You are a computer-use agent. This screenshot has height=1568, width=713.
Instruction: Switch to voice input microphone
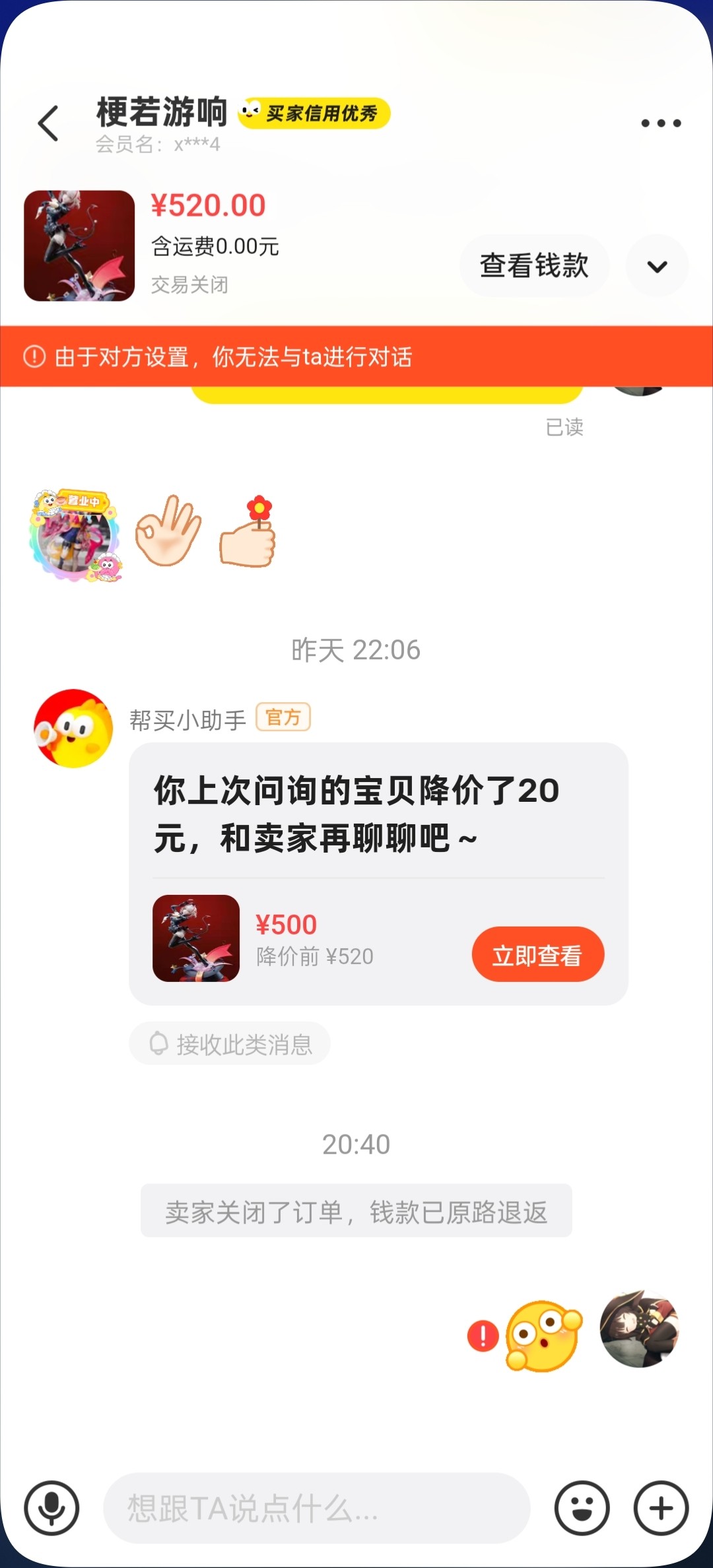(51, 1509)
